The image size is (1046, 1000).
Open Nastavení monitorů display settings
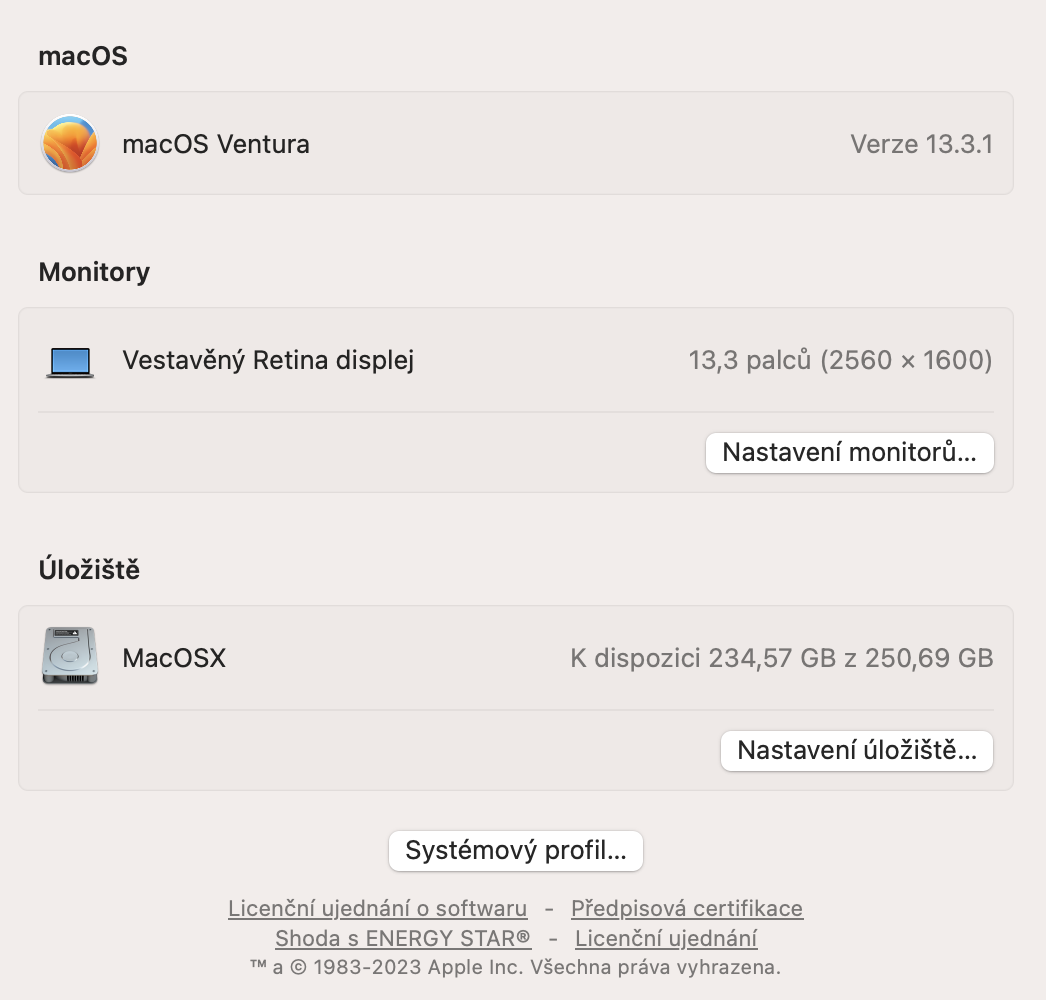click(849, 453)
